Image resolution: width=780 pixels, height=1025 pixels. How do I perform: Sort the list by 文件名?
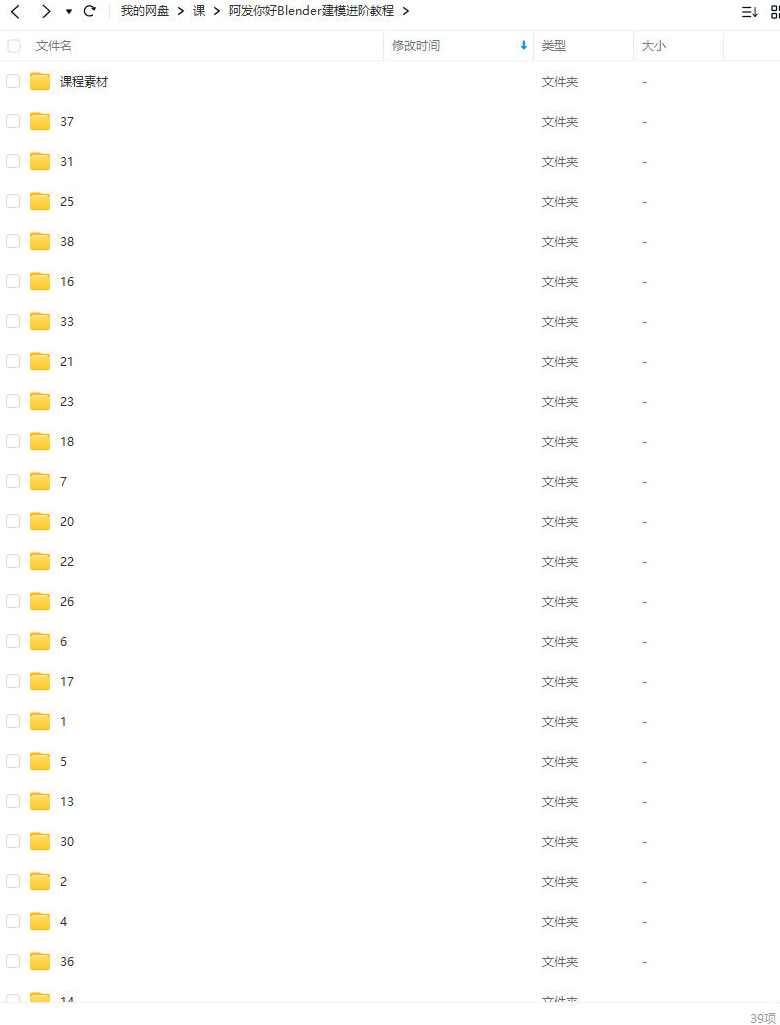[x=54, y=46]
